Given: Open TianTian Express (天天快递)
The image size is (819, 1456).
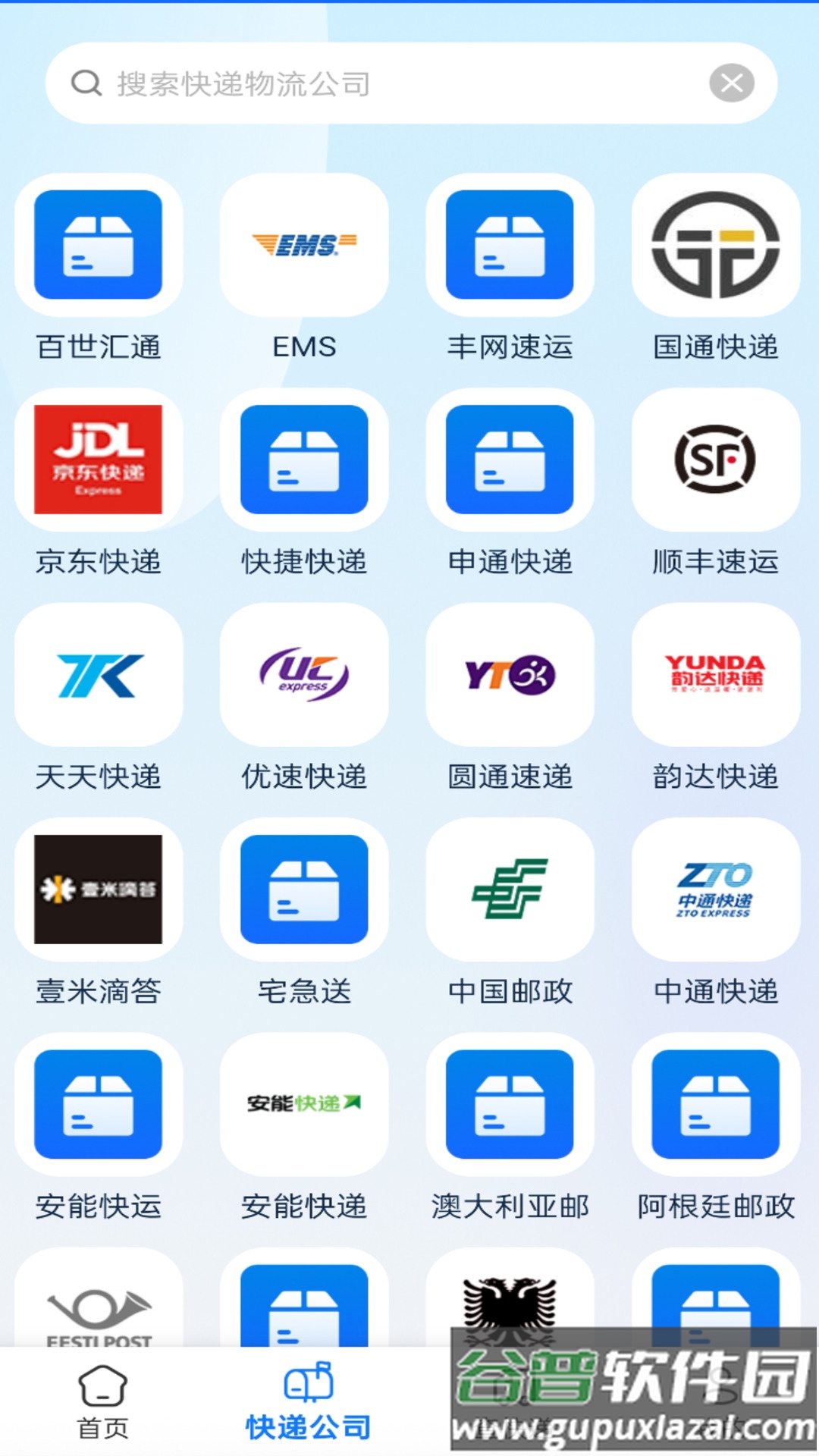Looking at the screenshot, I should click(x=98, y=673).
